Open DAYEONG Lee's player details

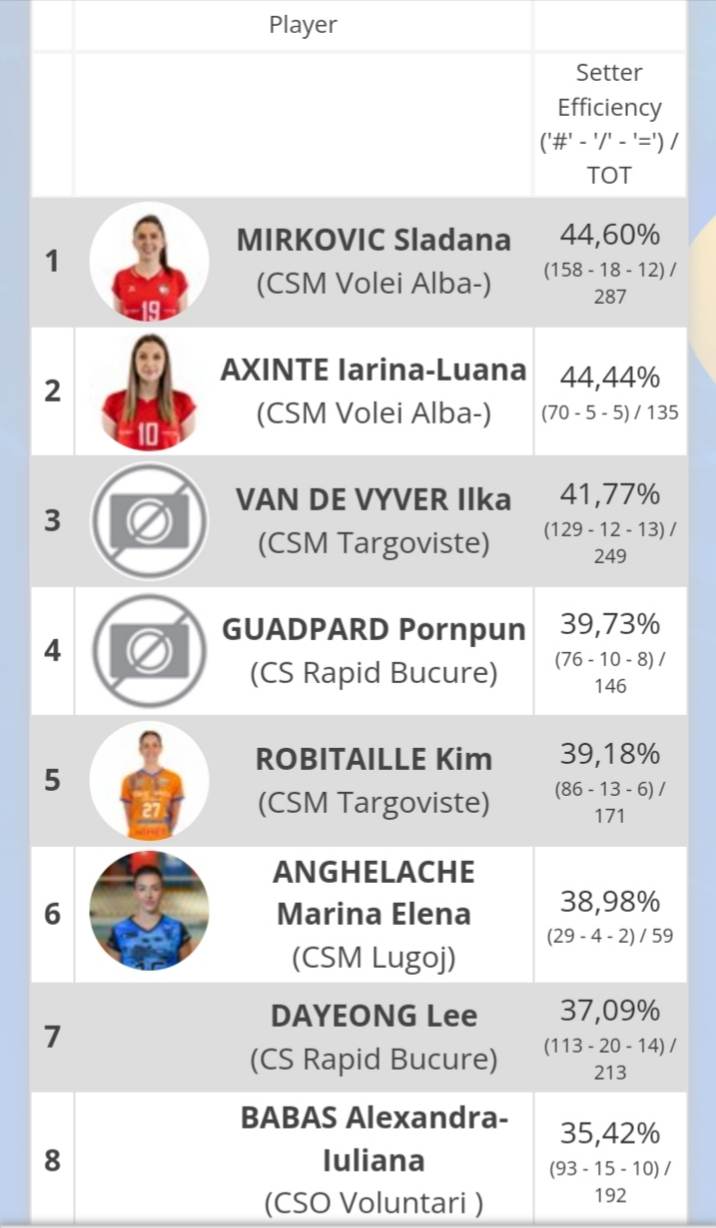coord(373,1016)
